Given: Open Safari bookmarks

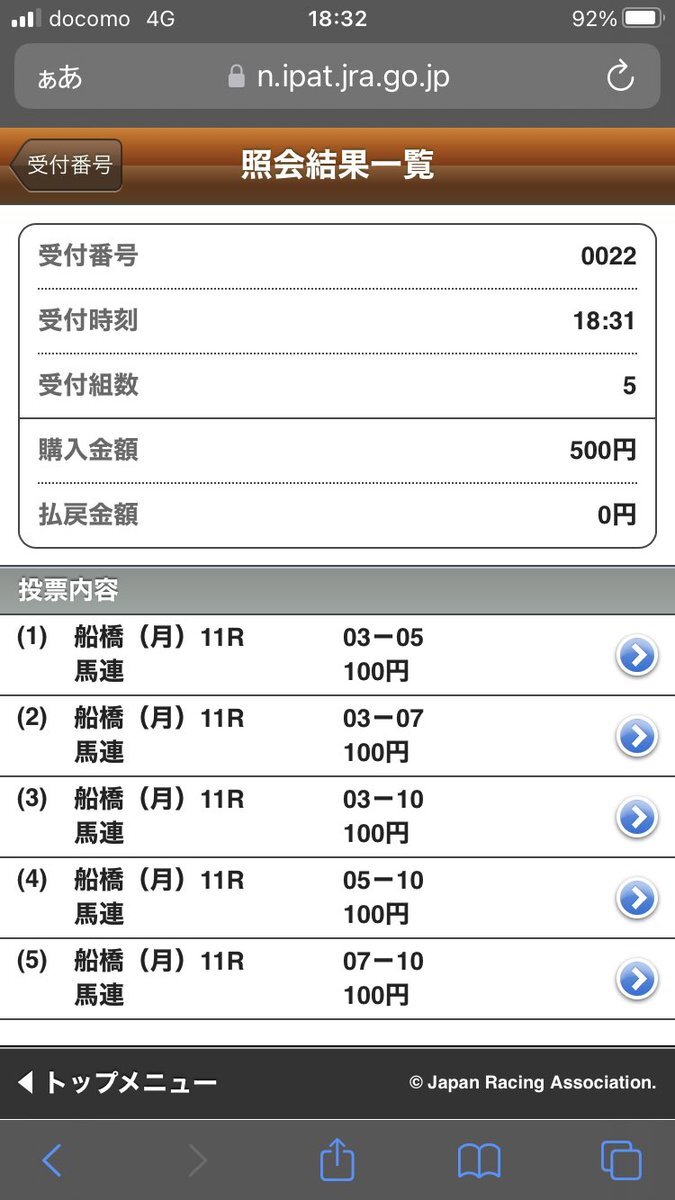Looking at the screenshot, I should [x=479, y=1160].
